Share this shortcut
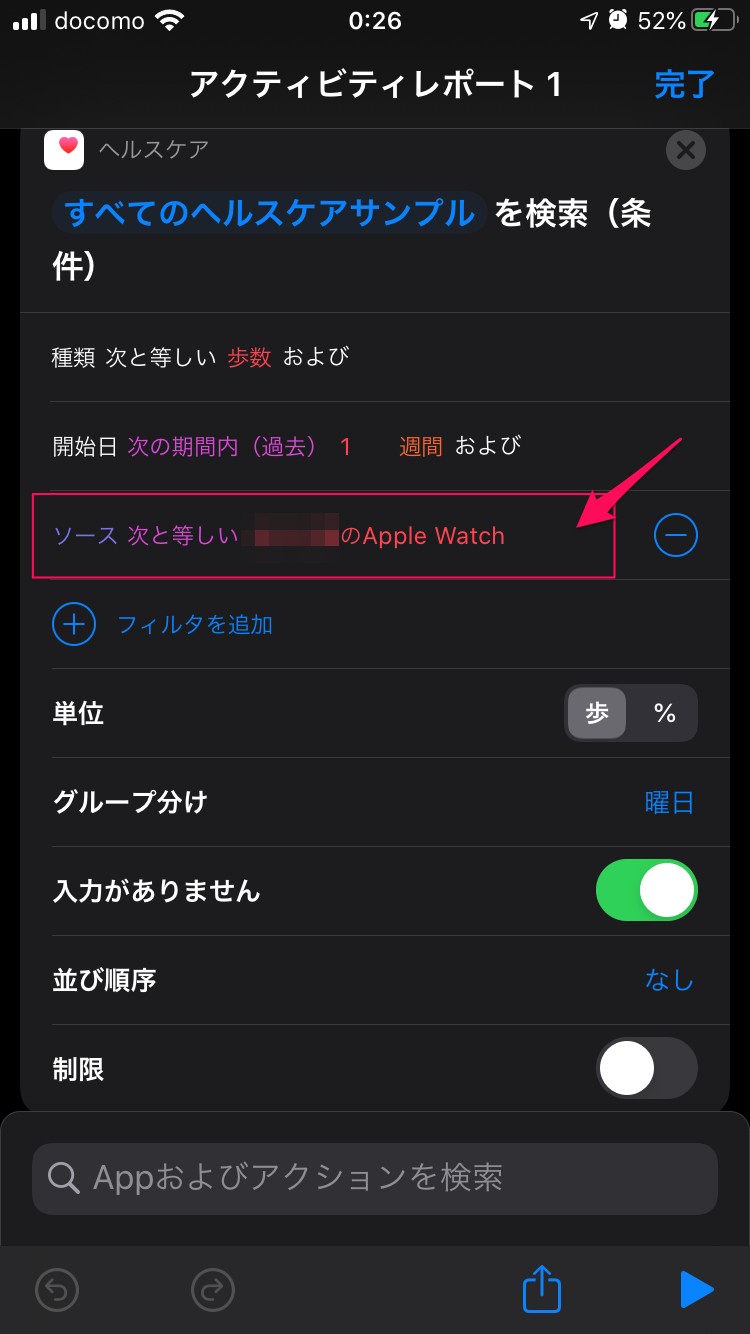The height and width of the screenshot is (1334, 750). click(542, 1289)
